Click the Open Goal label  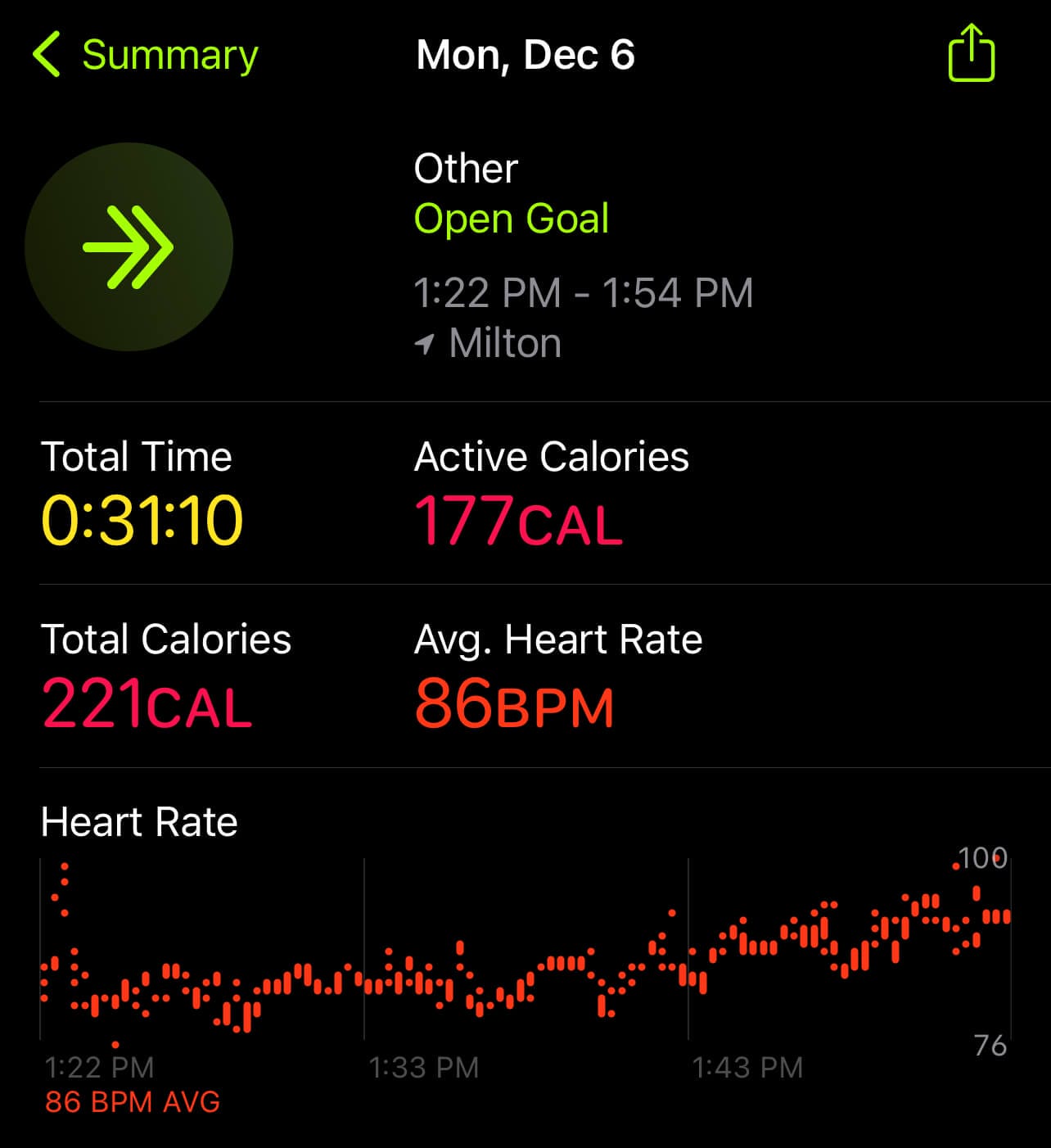512,218
